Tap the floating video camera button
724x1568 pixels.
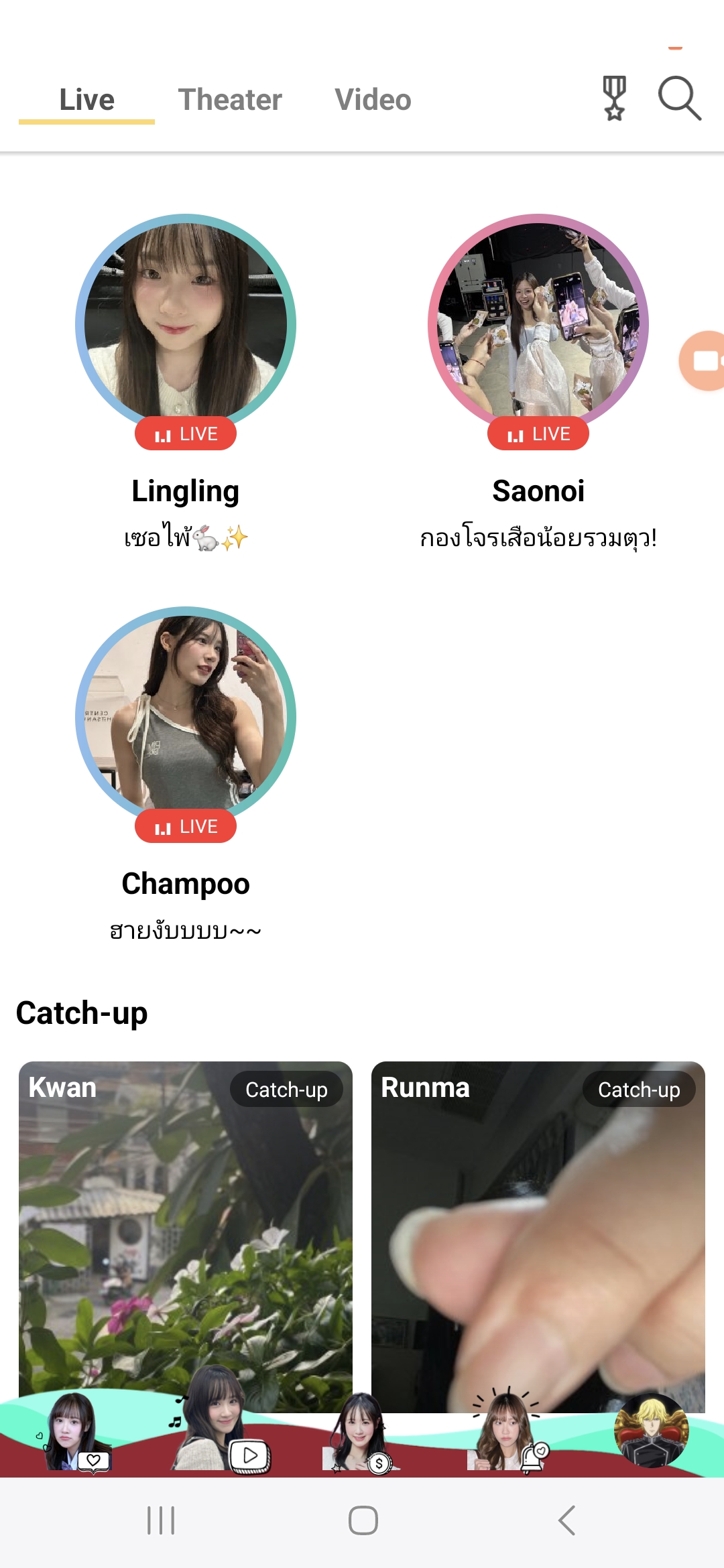(703, 361)
